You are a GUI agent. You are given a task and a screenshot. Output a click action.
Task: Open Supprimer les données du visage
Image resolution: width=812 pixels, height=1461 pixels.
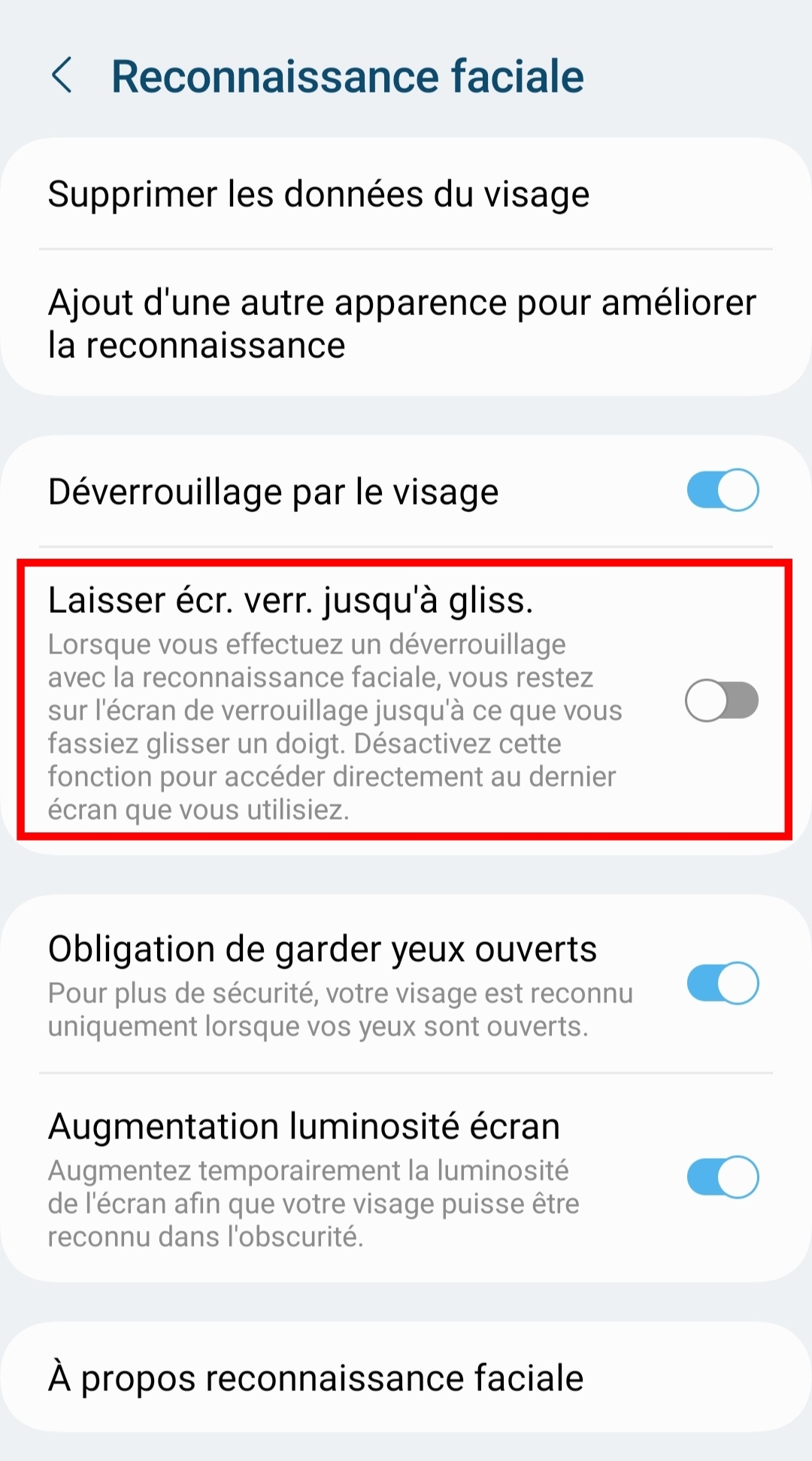tap(319, 195)
